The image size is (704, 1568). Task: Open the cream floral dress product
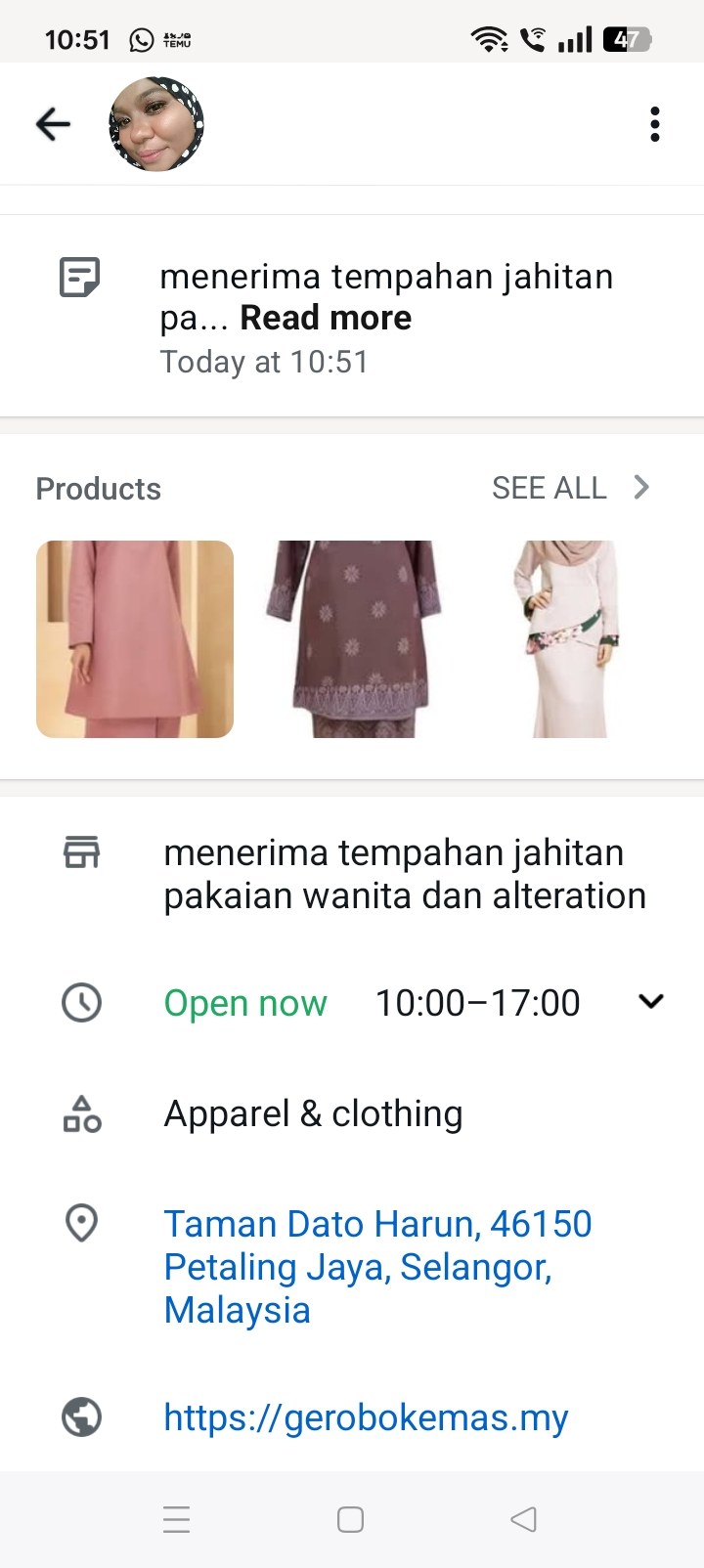[567, 639]
